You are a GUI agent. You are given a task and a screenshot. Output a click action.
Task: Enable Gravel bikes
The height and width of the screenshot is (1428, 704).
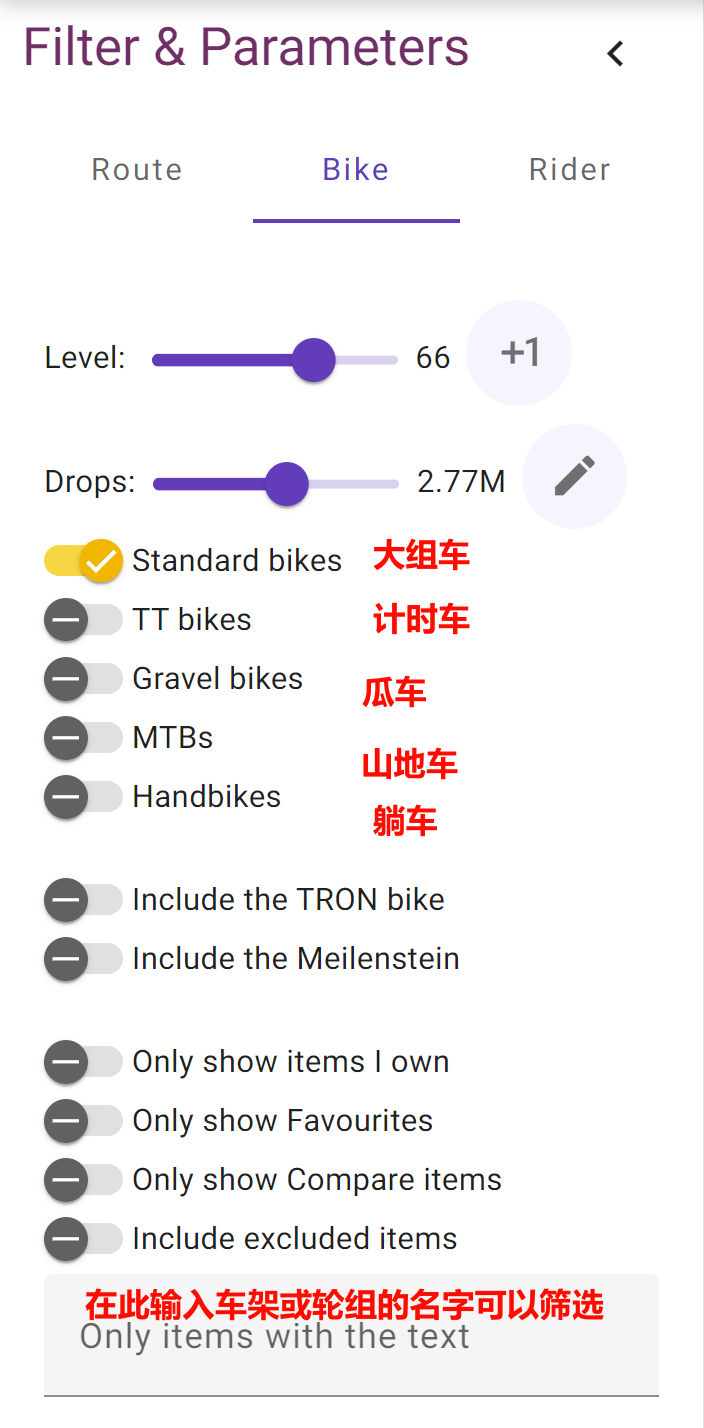coord(83,679)
